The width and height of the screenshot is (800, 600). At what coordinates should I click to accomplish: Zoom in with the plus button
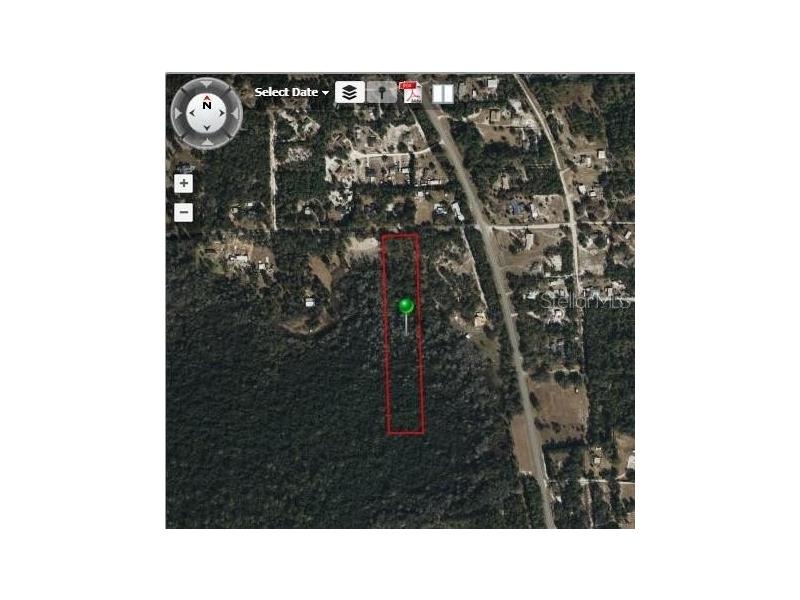pos(184,183)
